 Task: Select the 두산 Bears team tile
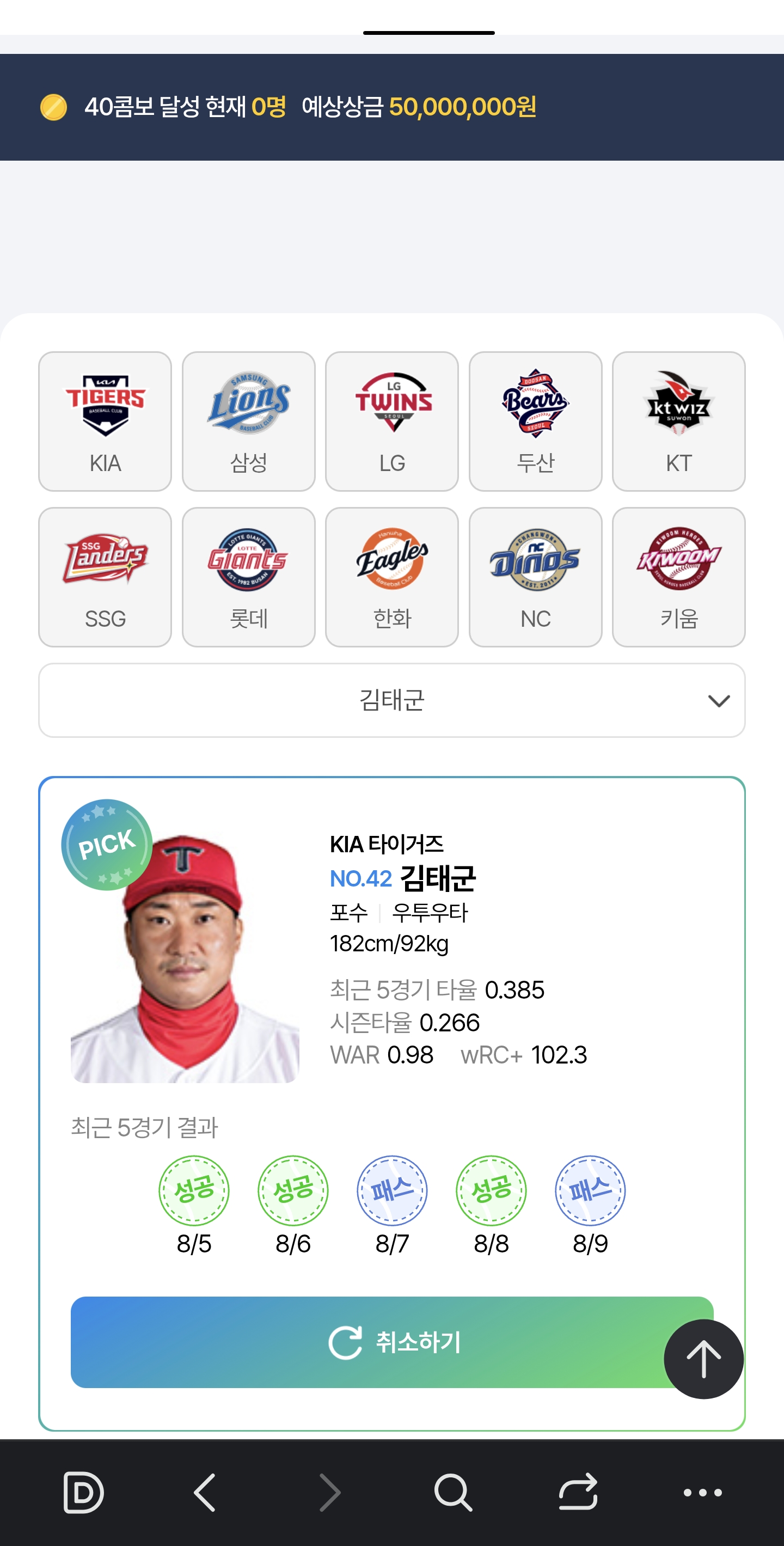coord(535,421)
